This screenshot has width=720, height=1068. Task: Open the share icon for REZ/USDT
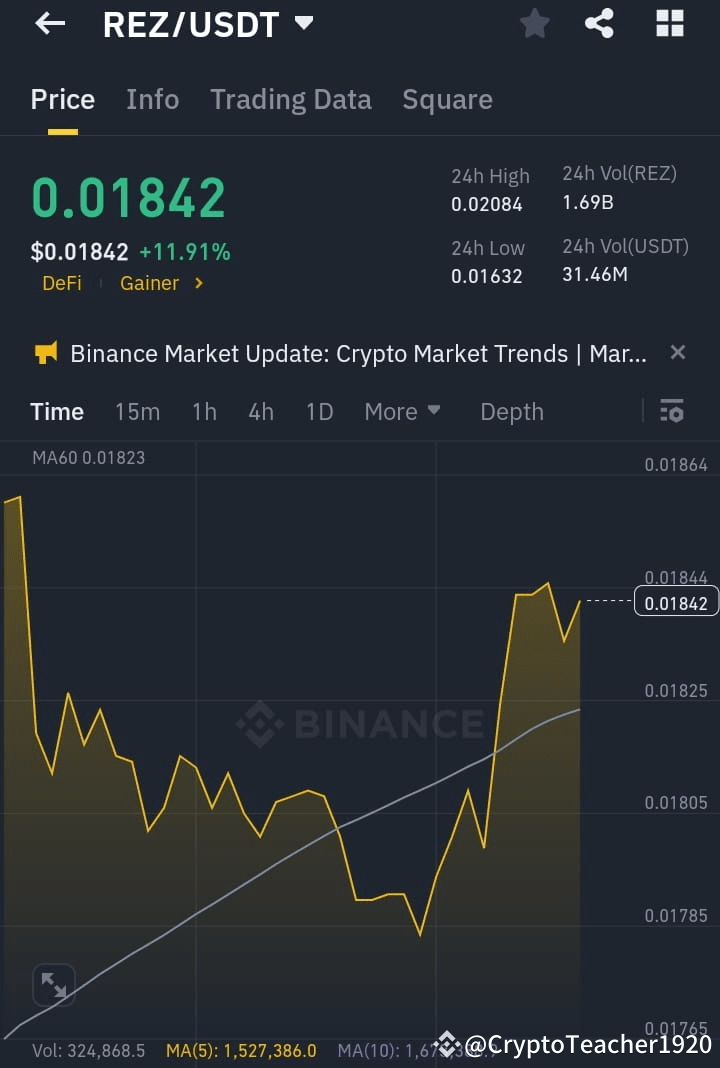(599, 24)
